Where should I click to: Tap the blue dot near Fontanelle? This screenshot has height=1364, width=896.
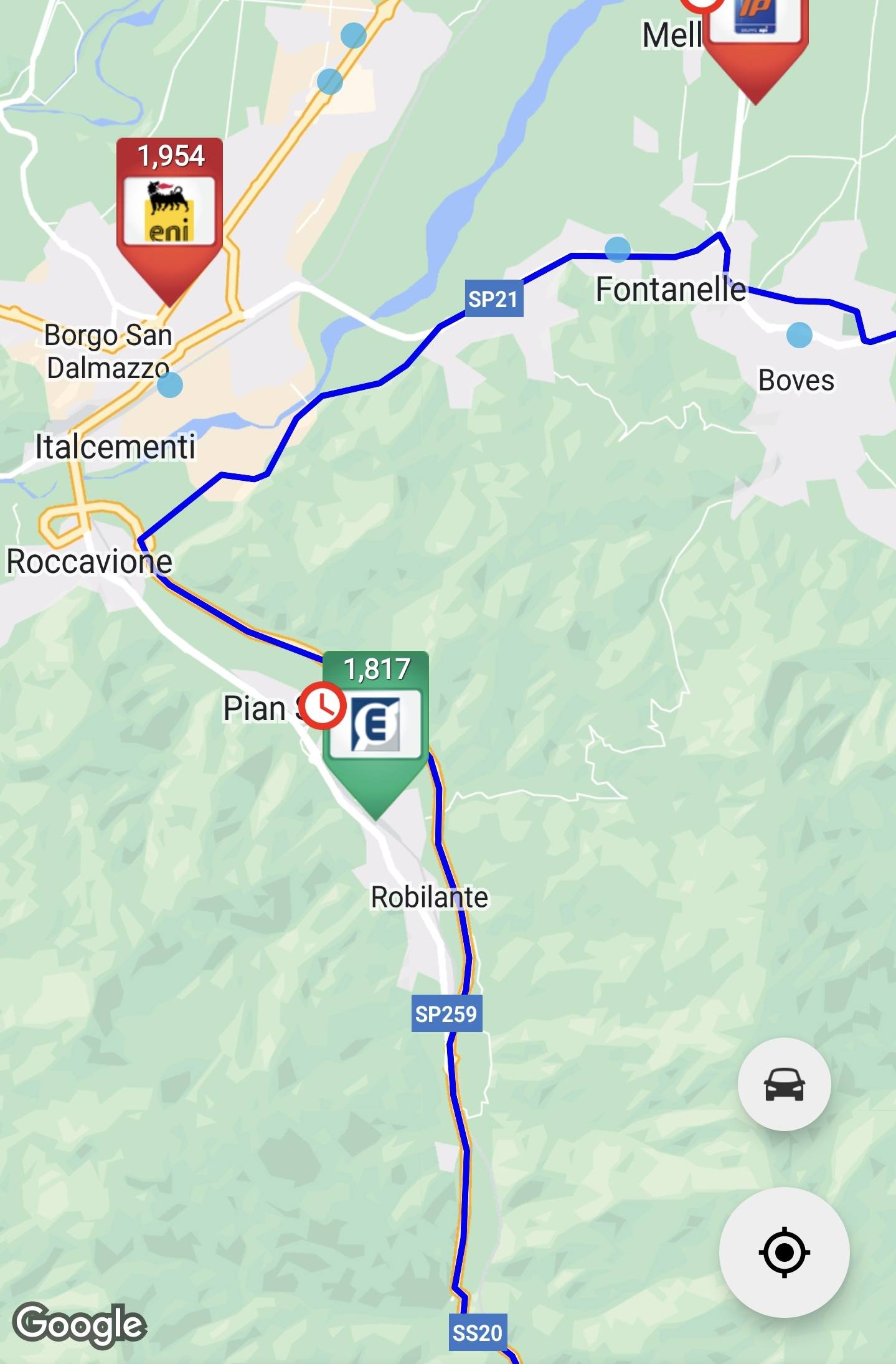[x=617, y=250]
